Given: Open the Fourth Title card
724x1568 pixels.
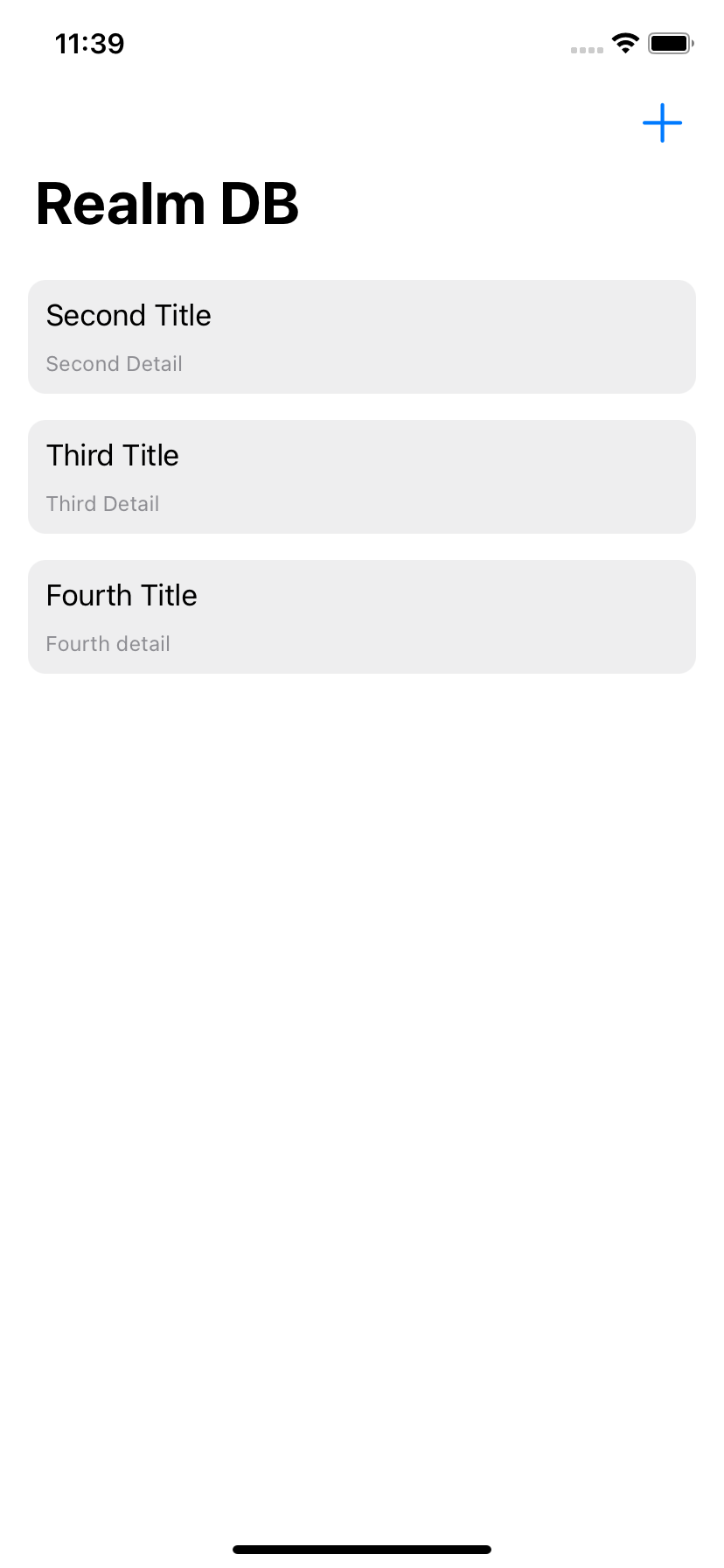Looking at the screenshot, I should point(361,617).
